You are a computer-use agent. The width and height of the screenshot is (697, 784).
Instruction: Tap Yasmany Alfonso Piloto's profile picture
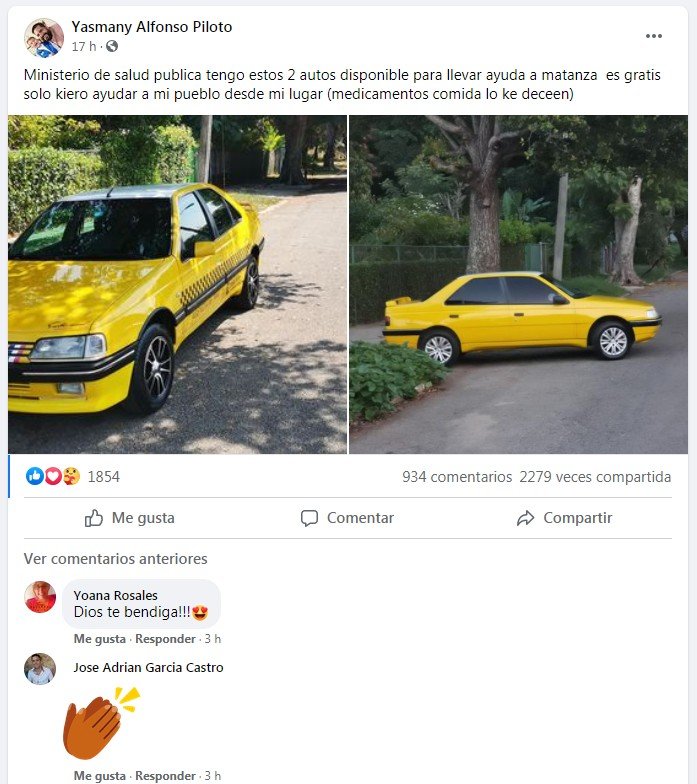tap(44, 37)
